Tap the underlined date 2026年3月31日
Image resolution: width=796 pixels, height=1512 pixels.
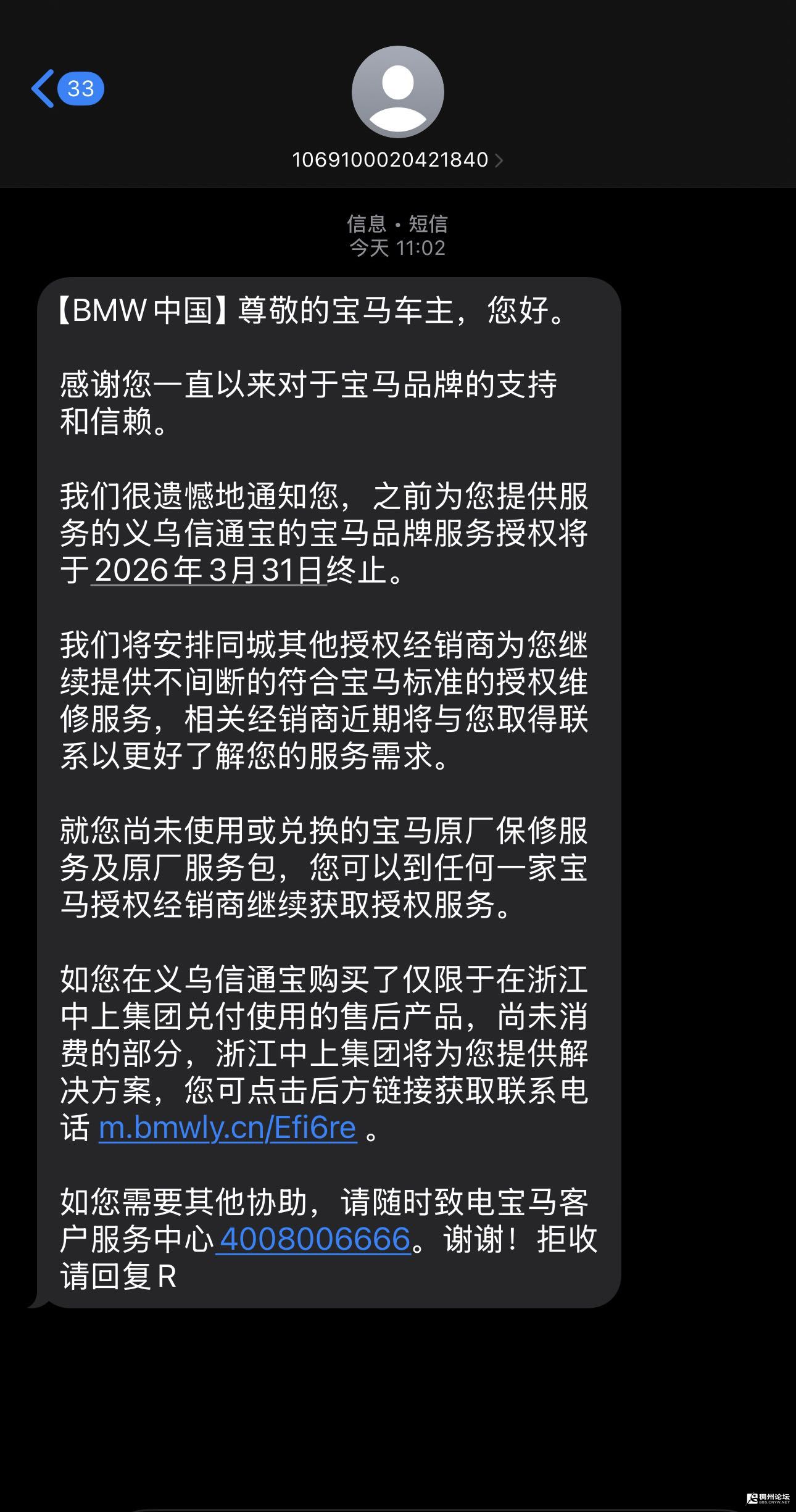point(209,571)
